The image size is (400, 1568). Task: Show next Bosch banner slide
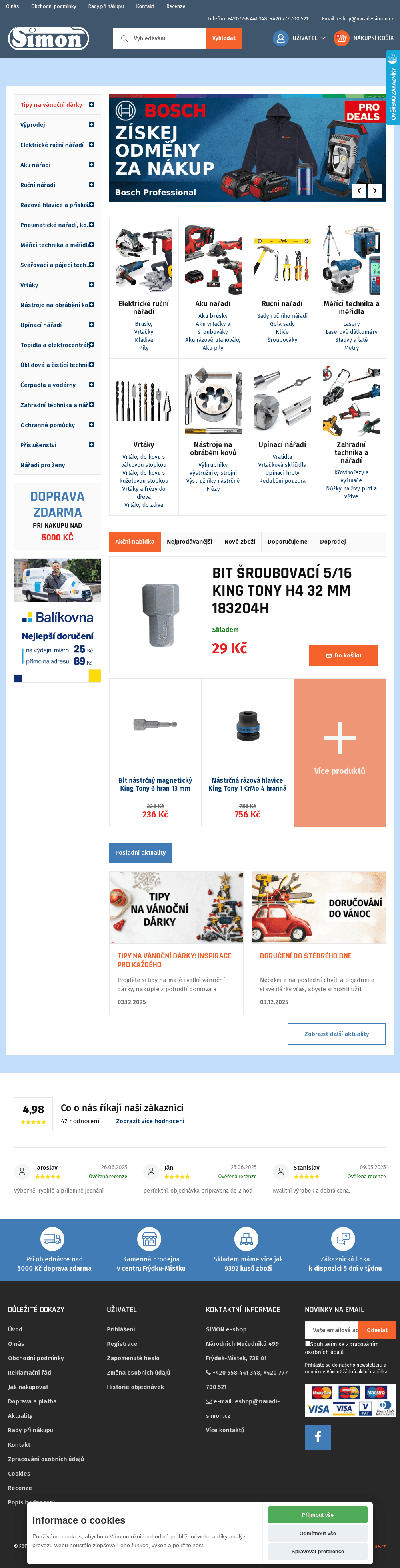pos(375,191)
